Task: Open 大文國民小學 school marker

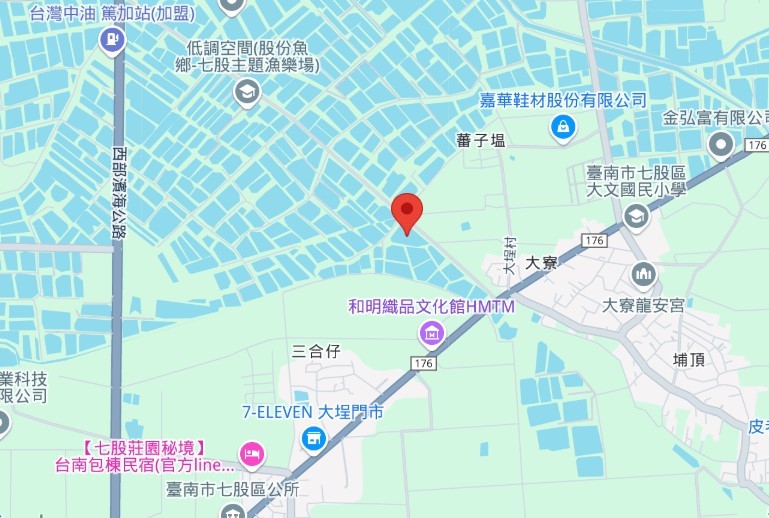Action: tap(636, 215)
